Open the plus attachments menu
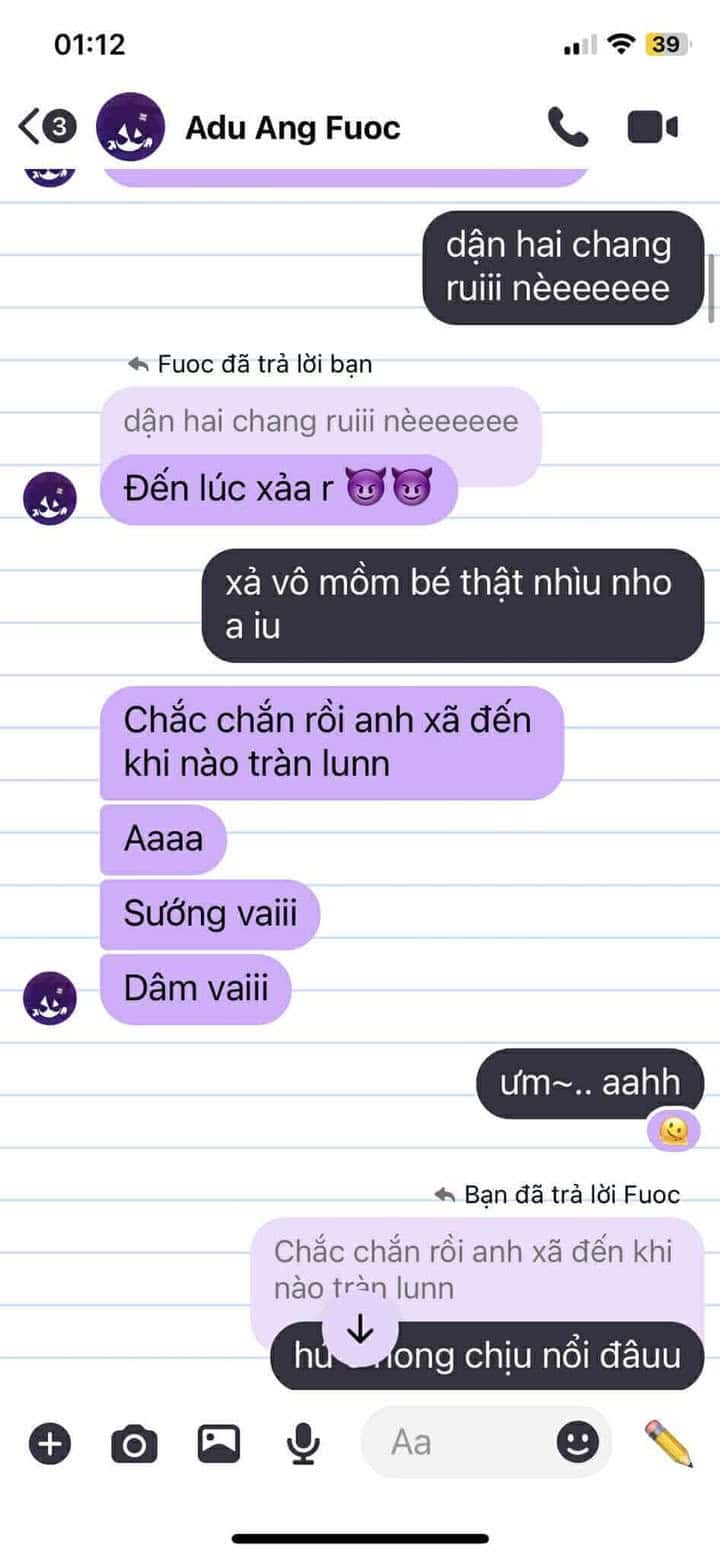Viewport: 720px width, 1559px height. (49, 1443)
